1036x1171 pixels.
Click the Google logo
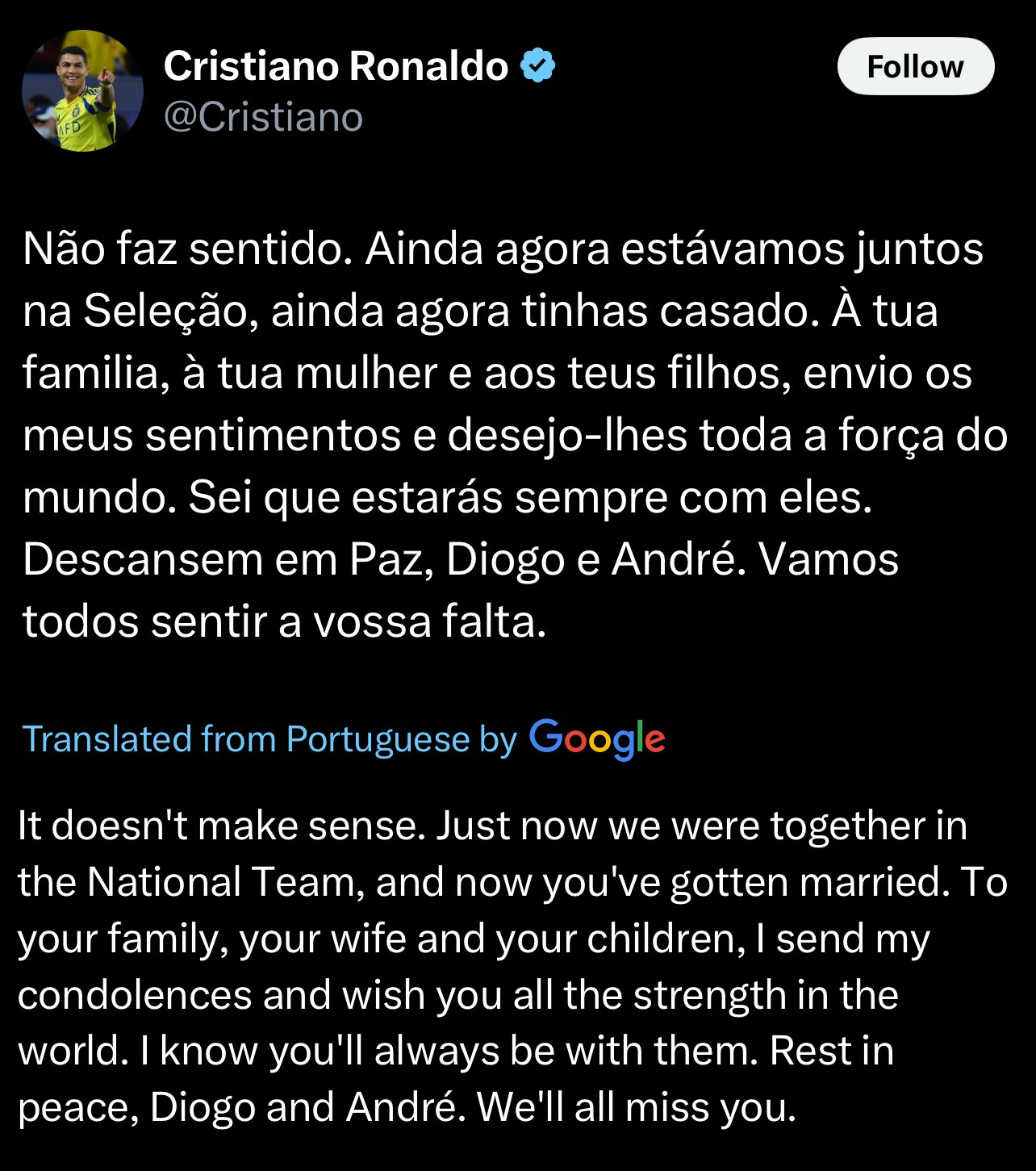coord(599,737)
